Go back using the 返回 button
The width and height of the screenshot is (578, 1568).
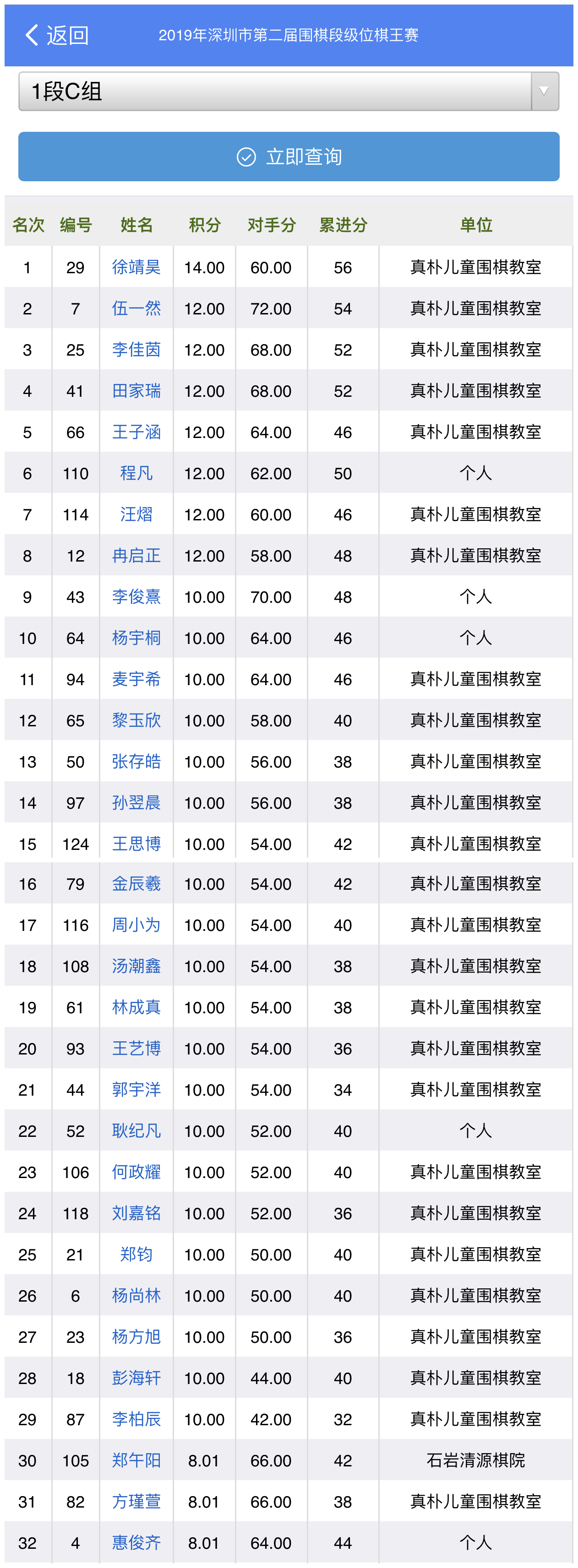(x=57, y=35)
